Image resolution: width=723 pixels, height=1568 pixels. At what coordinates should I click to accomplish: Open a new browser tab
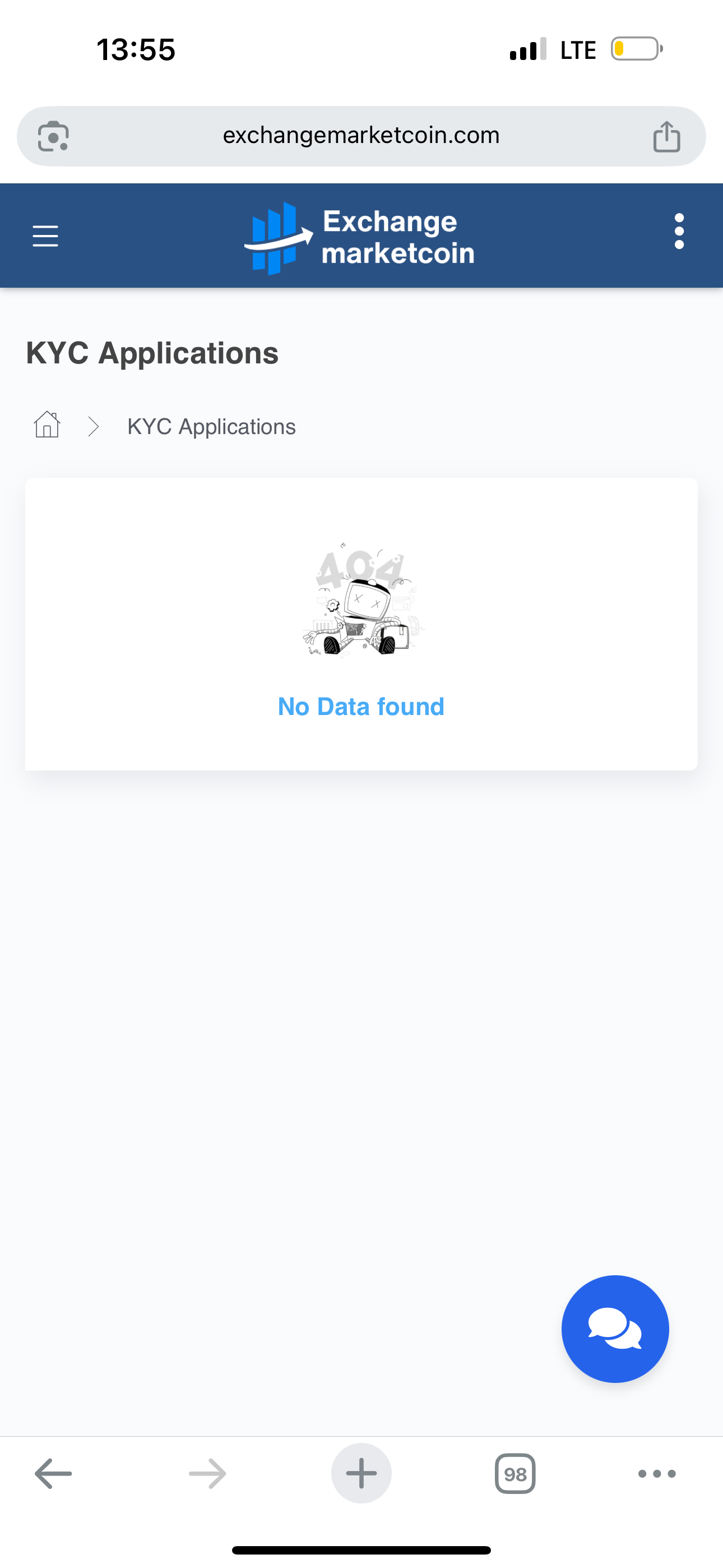(361, 1474)
